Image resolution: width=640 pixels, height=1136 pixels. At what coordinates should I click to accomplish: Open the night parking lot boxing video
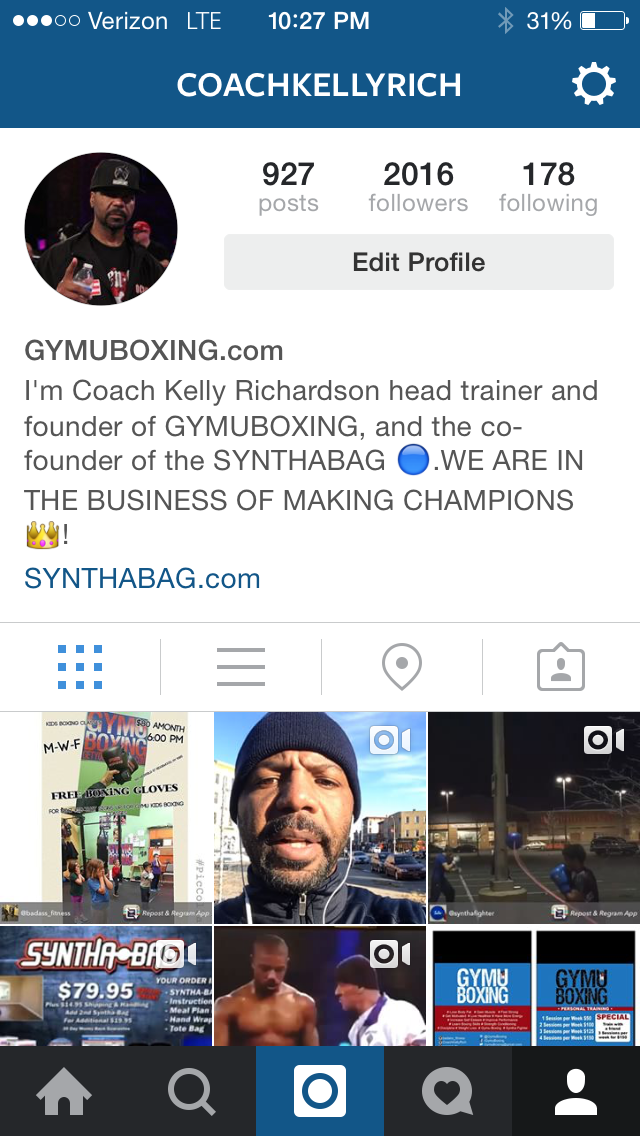coord(534,817)
